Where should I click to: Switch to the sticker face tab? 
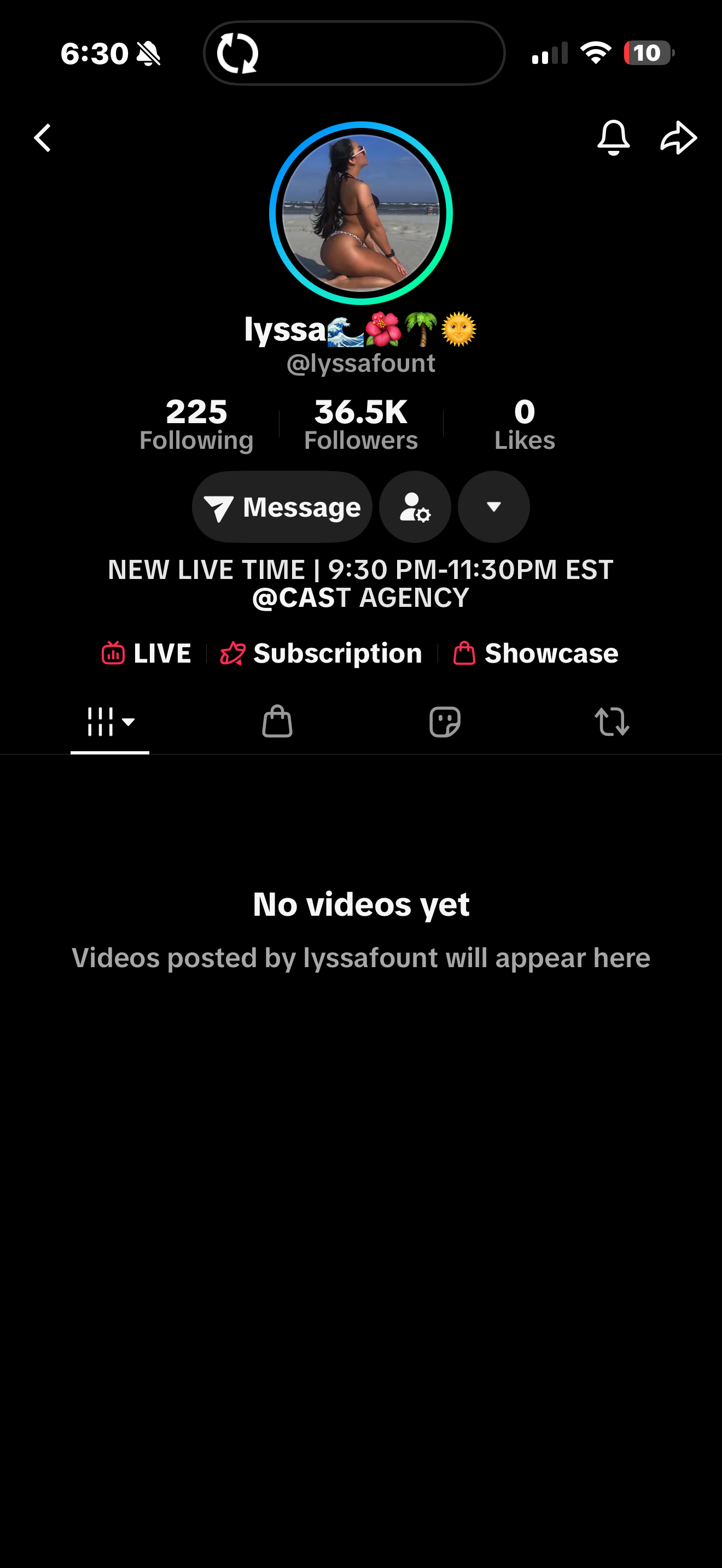tap(445, 722)
